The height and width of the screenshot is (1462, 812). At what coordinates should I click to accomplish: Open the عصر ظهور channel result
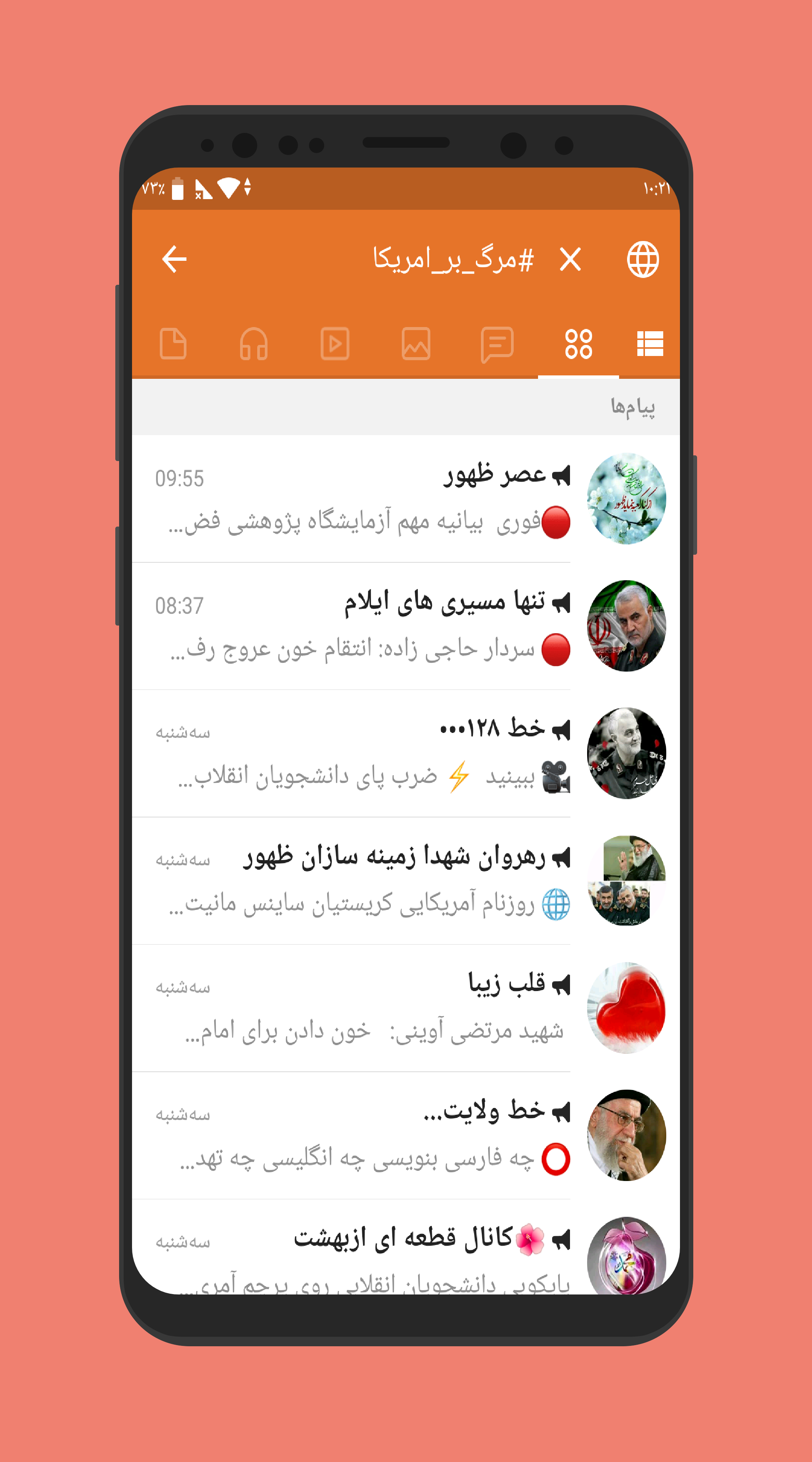point(406,499)
